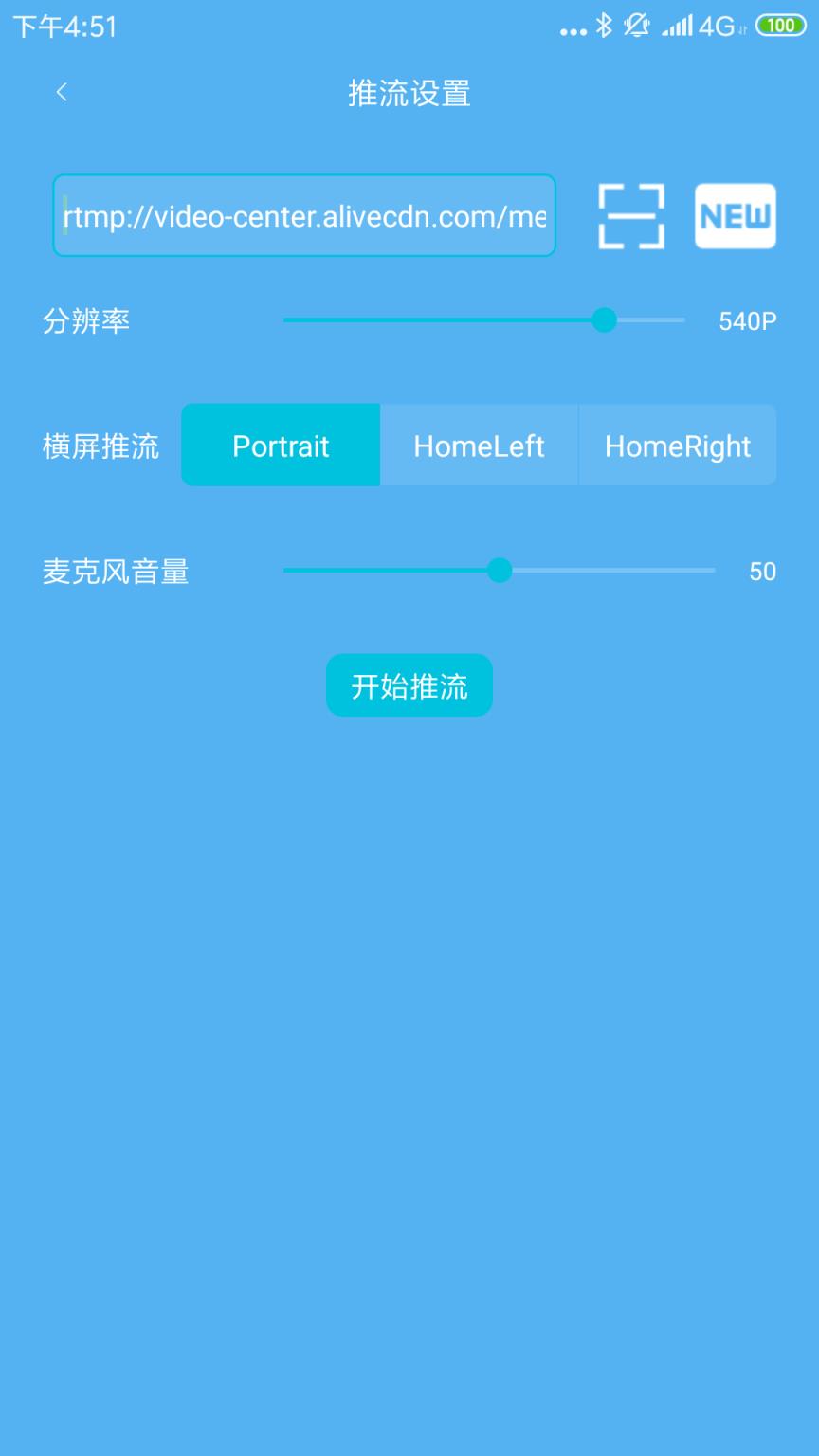Click the clock showing 下午4:51
This screenshot has width=819, height=1456.
click(x=64, y=27)
